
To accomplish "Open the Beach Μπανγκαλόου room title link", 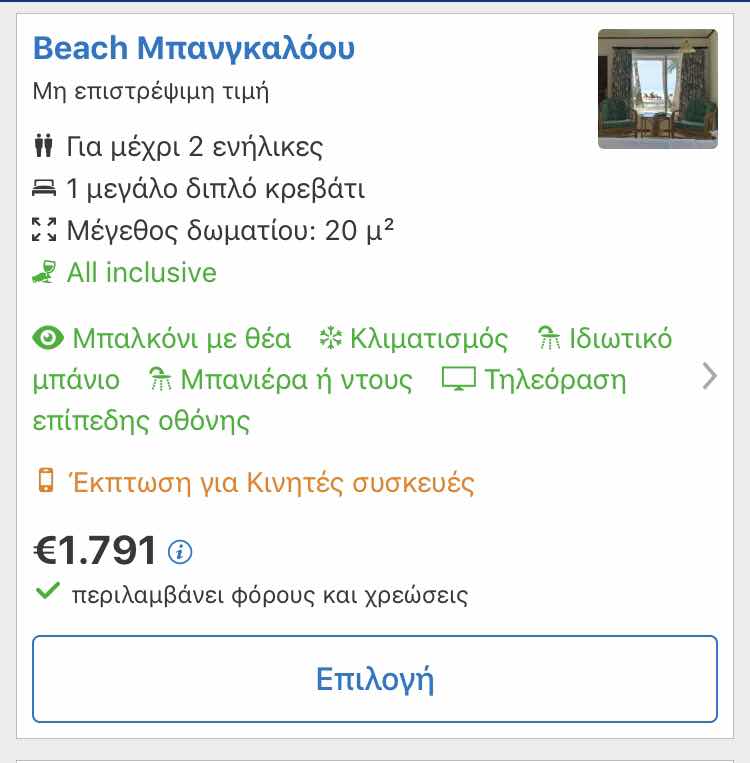I will tap(194, 48).
